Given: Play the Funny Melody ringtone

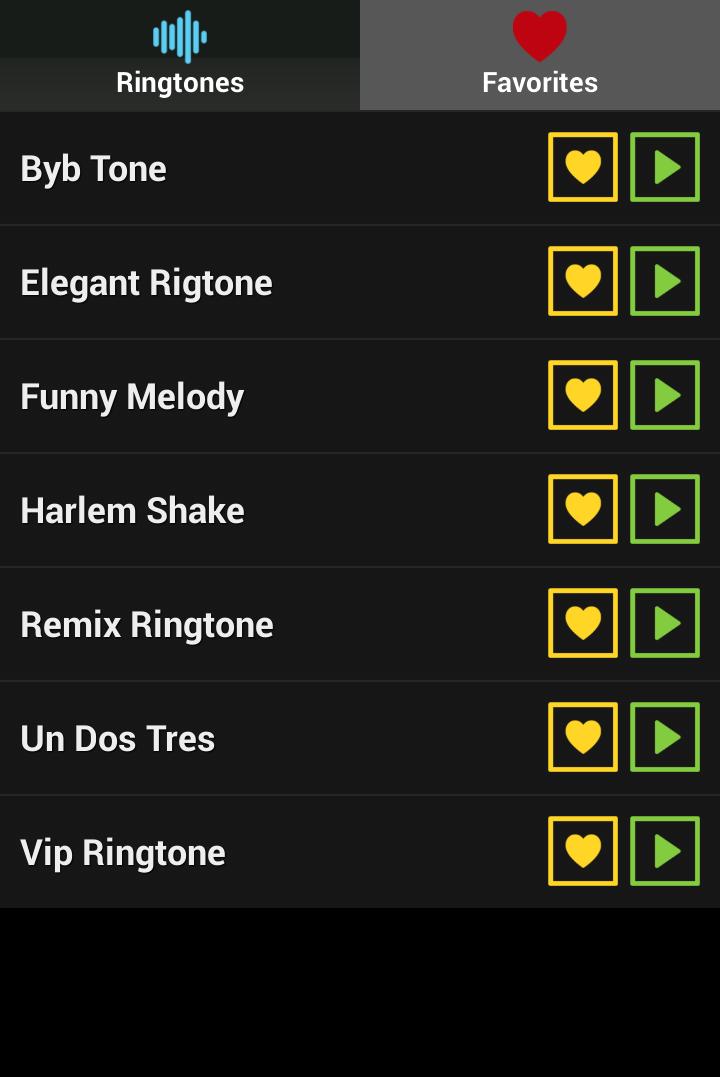Looking at the screenshot, I should click(664, 395).
